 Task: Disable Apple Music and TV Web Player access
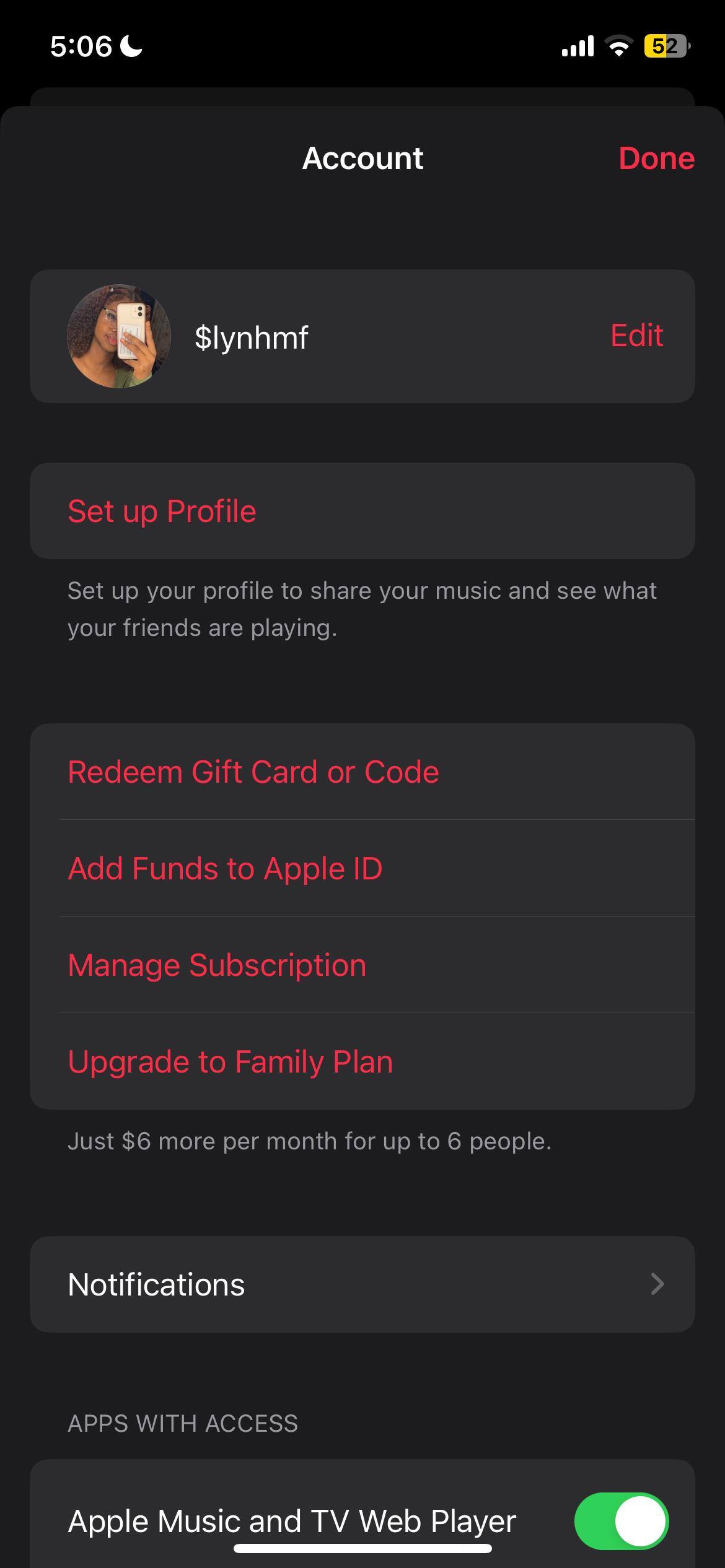pyautogui.click(x=621, y=1521)
